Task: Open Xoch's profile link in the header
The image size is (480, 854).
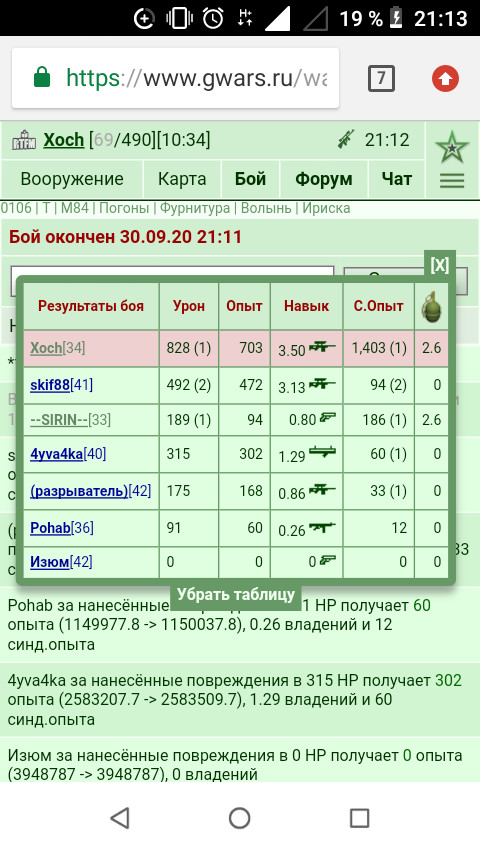Action: (64, 140)
